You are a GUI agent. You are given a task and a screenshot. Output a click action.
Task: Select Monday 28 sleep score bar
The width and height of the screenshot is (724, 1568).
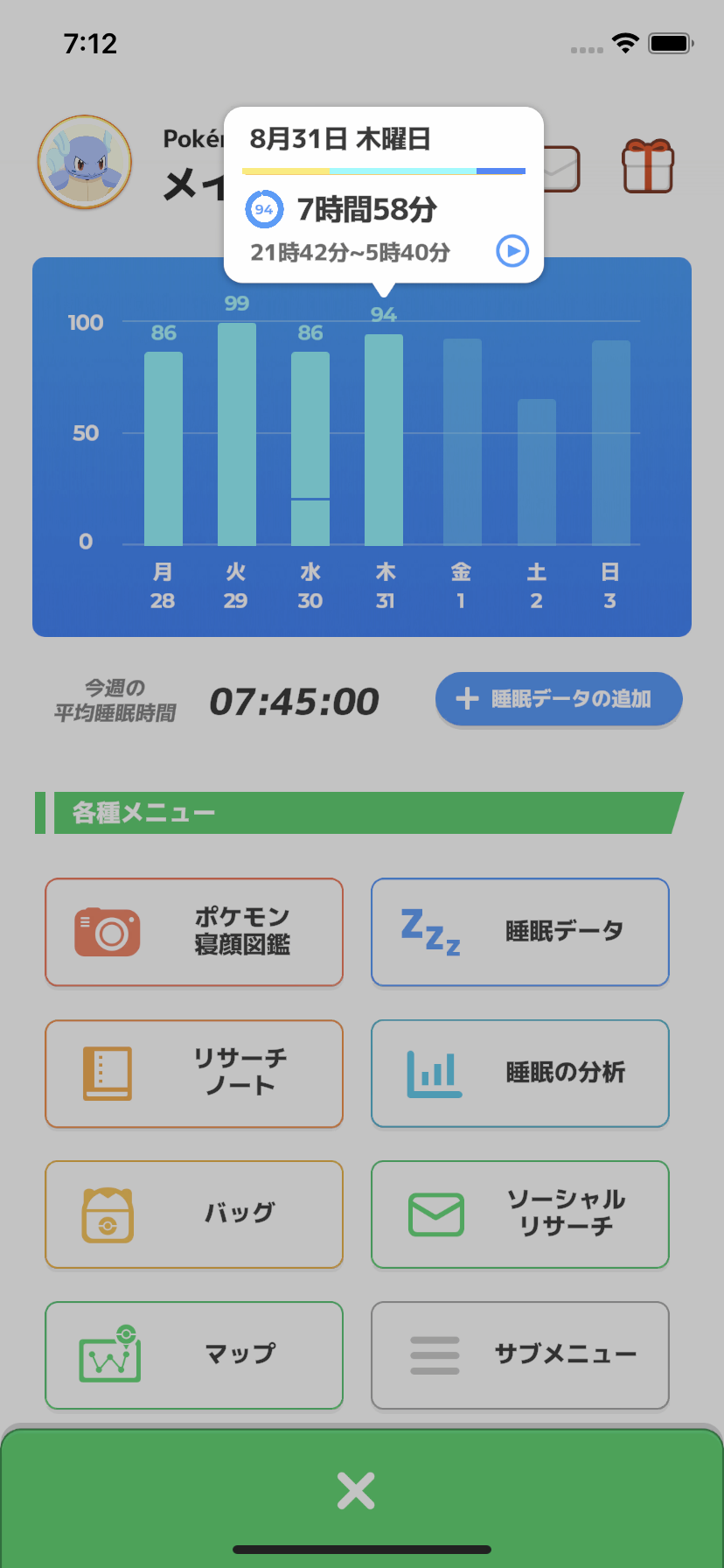[x=164, y=448]
